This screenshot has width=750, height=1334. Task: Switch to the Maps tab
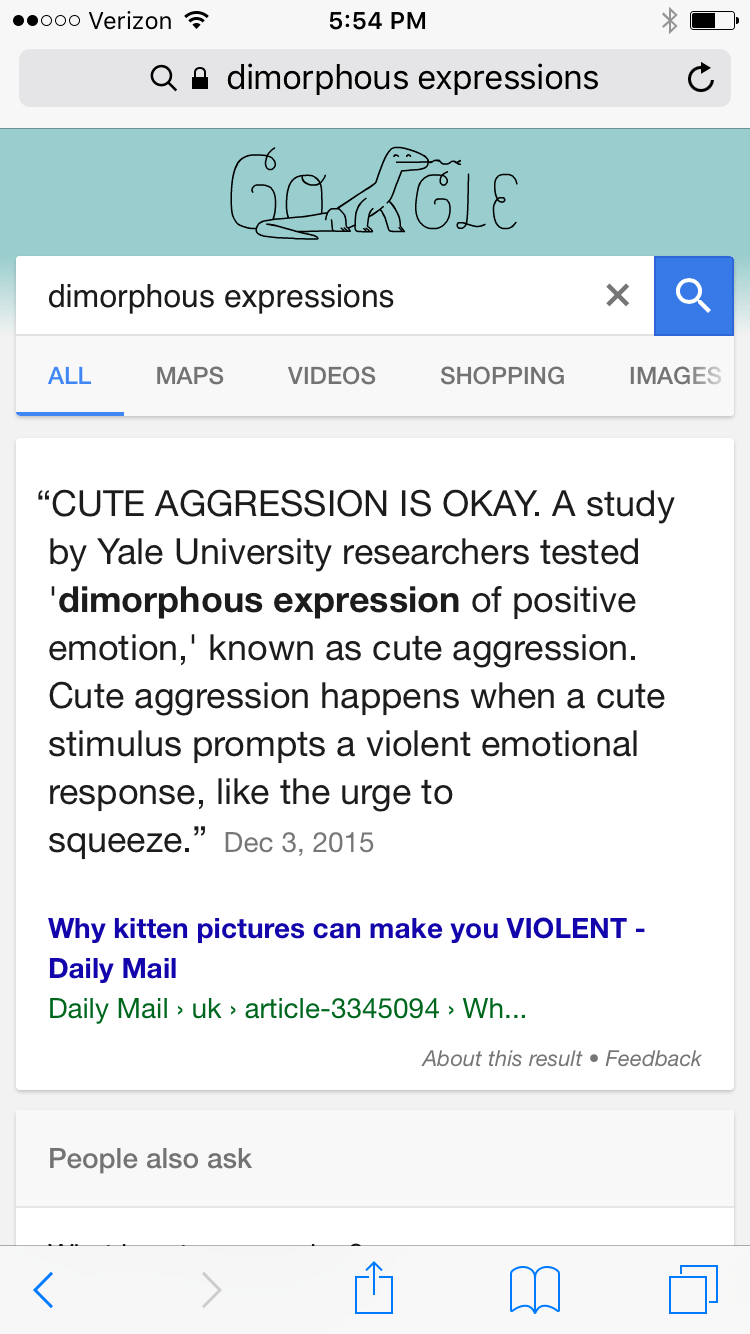pyautogui.click(x=189, y=376)
